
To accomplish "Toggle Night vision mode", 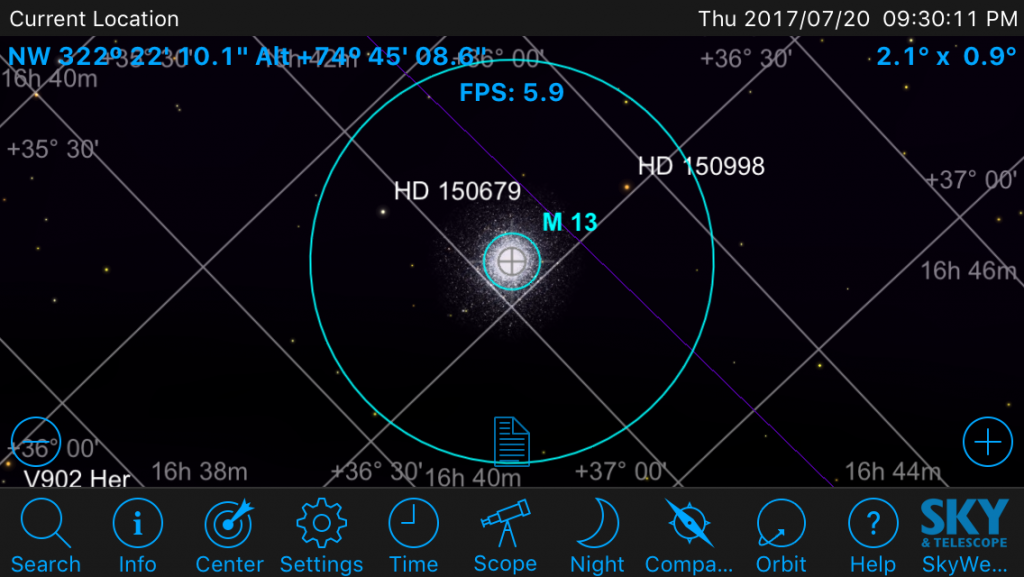I will (x=597, y=535).
